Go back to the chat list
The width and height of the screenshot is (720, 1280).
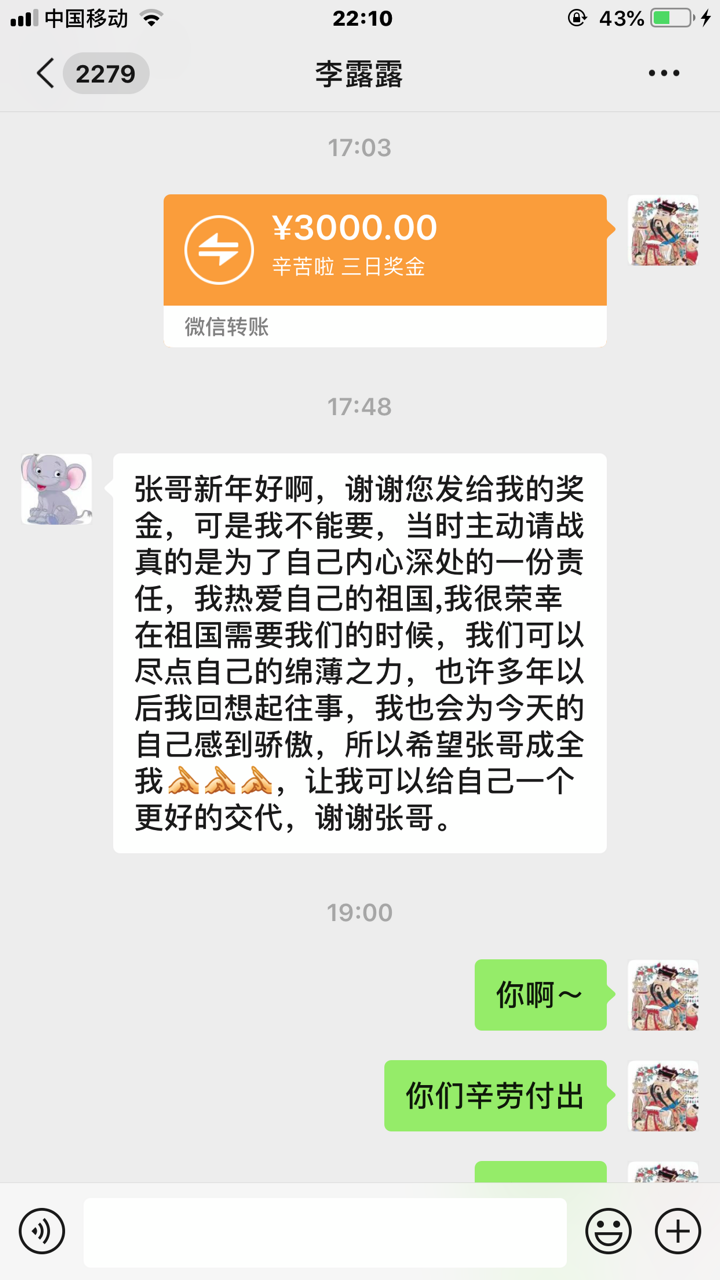point(45,74)
